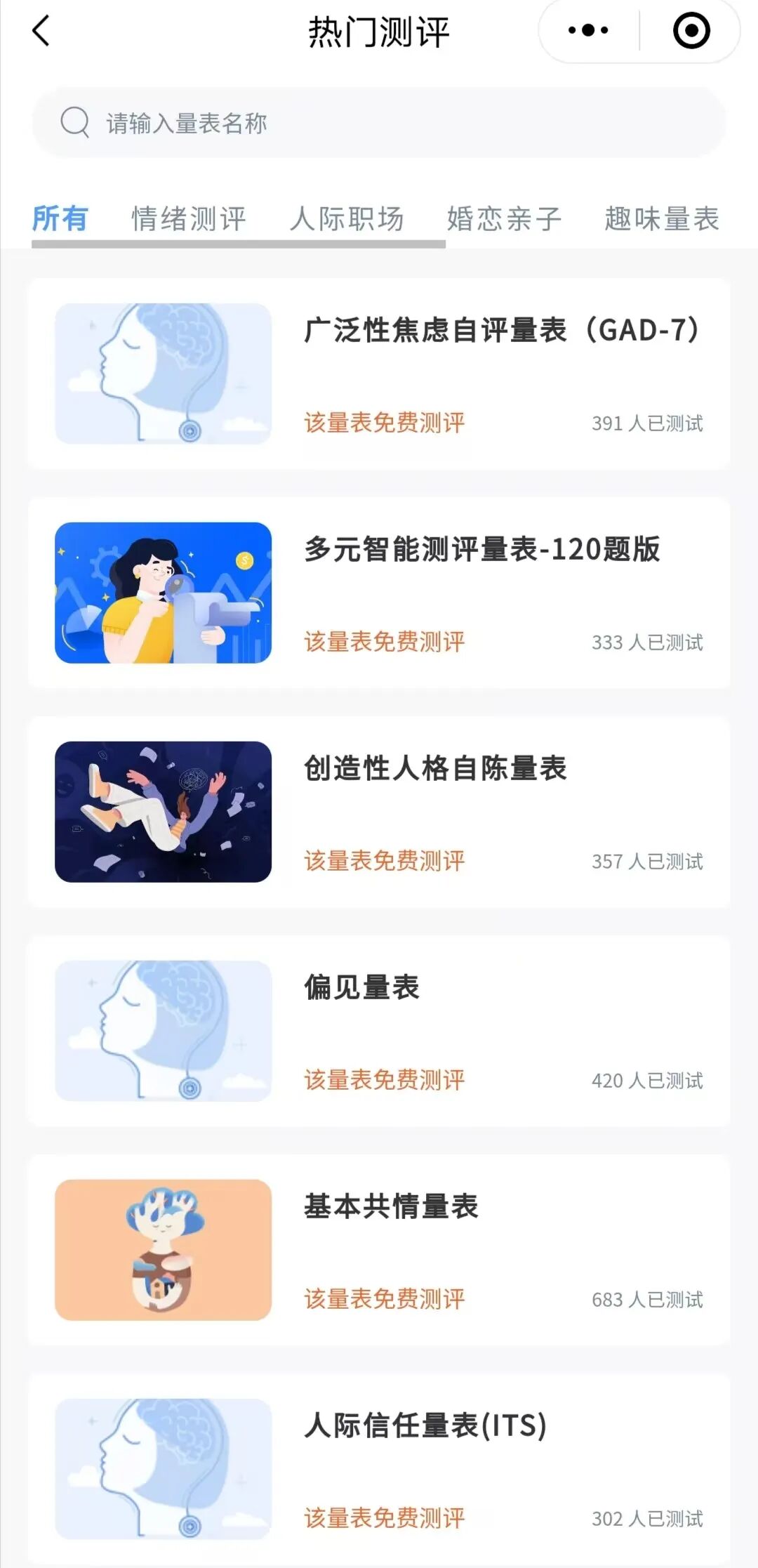The height and width of the screenshot is (1568, 758).
Task: Close the mini program via circle icon
Action: (x=691, y=31)
